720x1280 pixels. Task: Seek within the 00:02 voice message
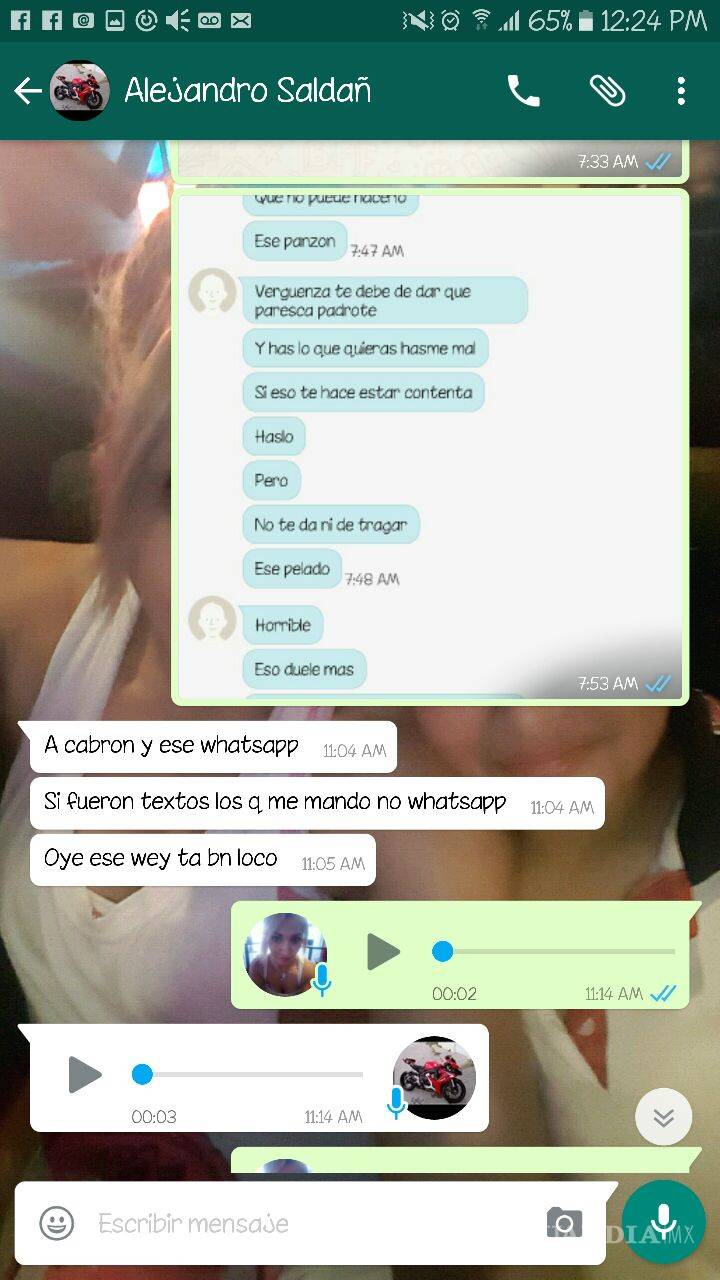pyautogui.click(x=555, y=952)
